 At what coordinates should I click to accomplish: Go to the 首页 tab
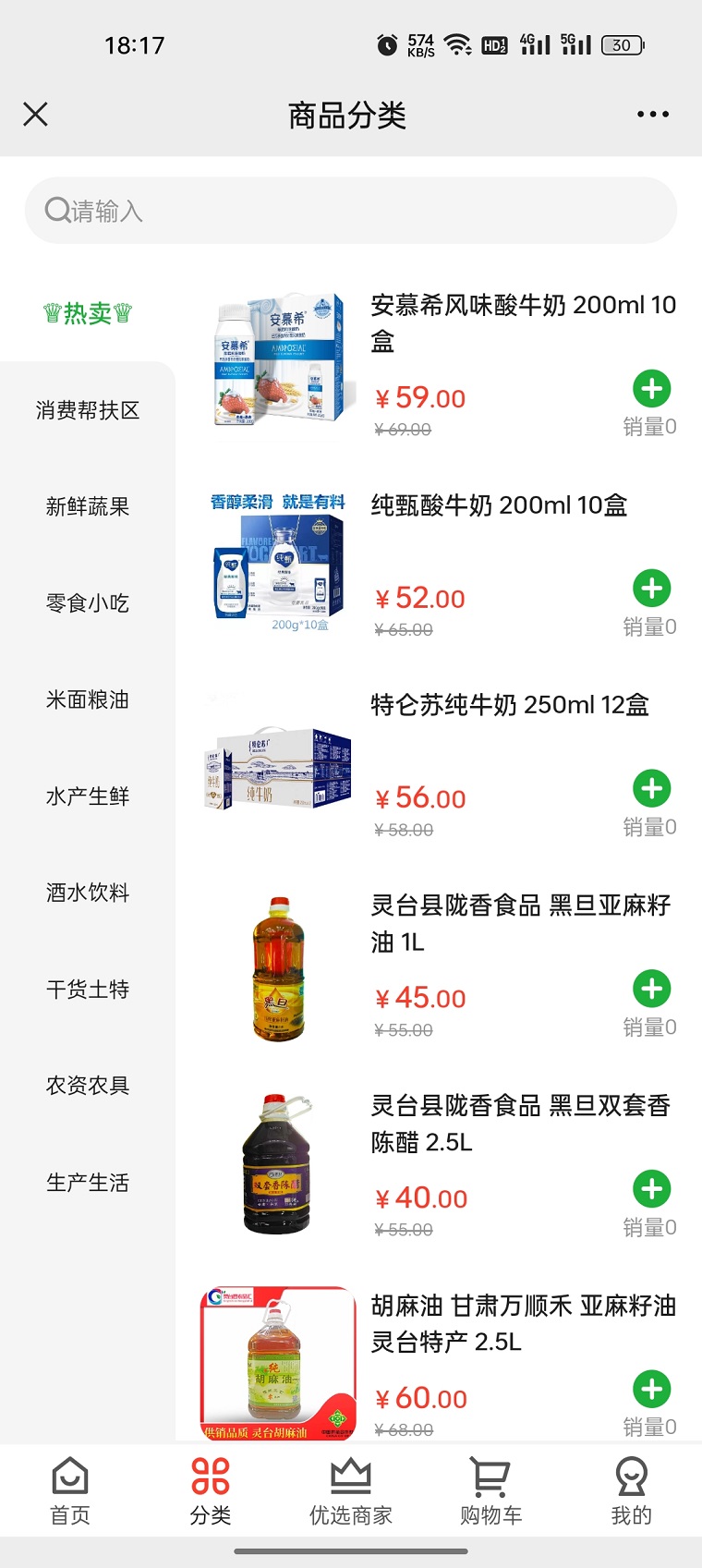pyautogui.click(x=70, y=1490)
